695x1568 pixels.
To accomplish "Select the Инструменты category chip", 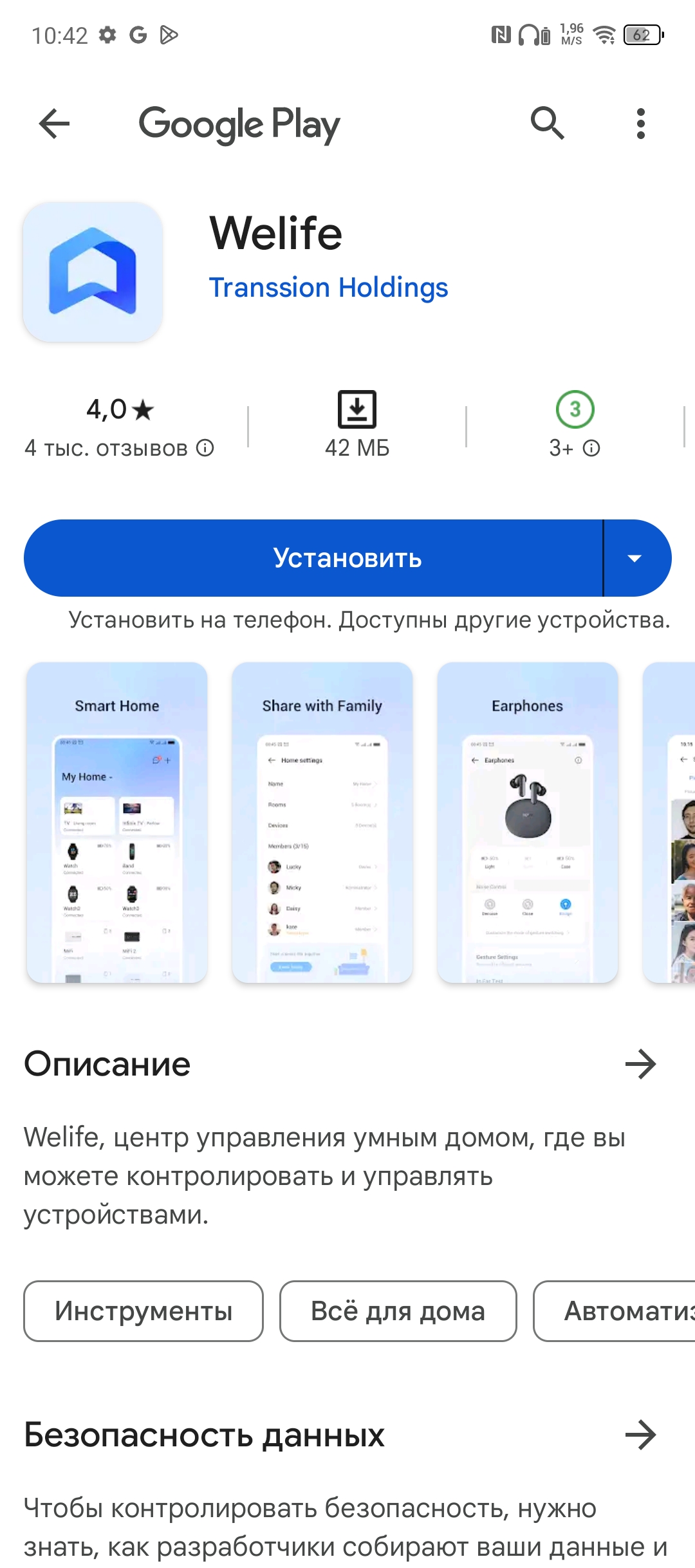I will click(x=144, y=1311).
